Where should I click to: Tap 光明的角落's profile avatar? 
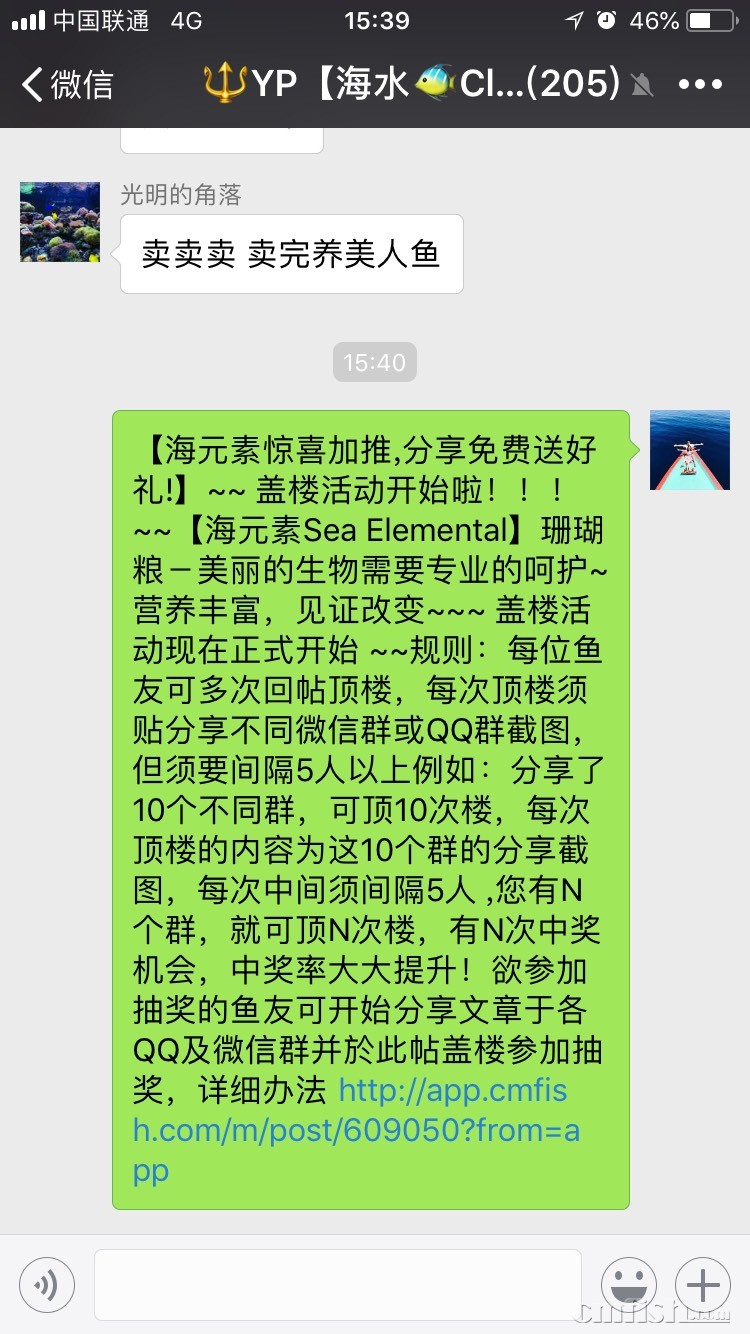[60, 222]
